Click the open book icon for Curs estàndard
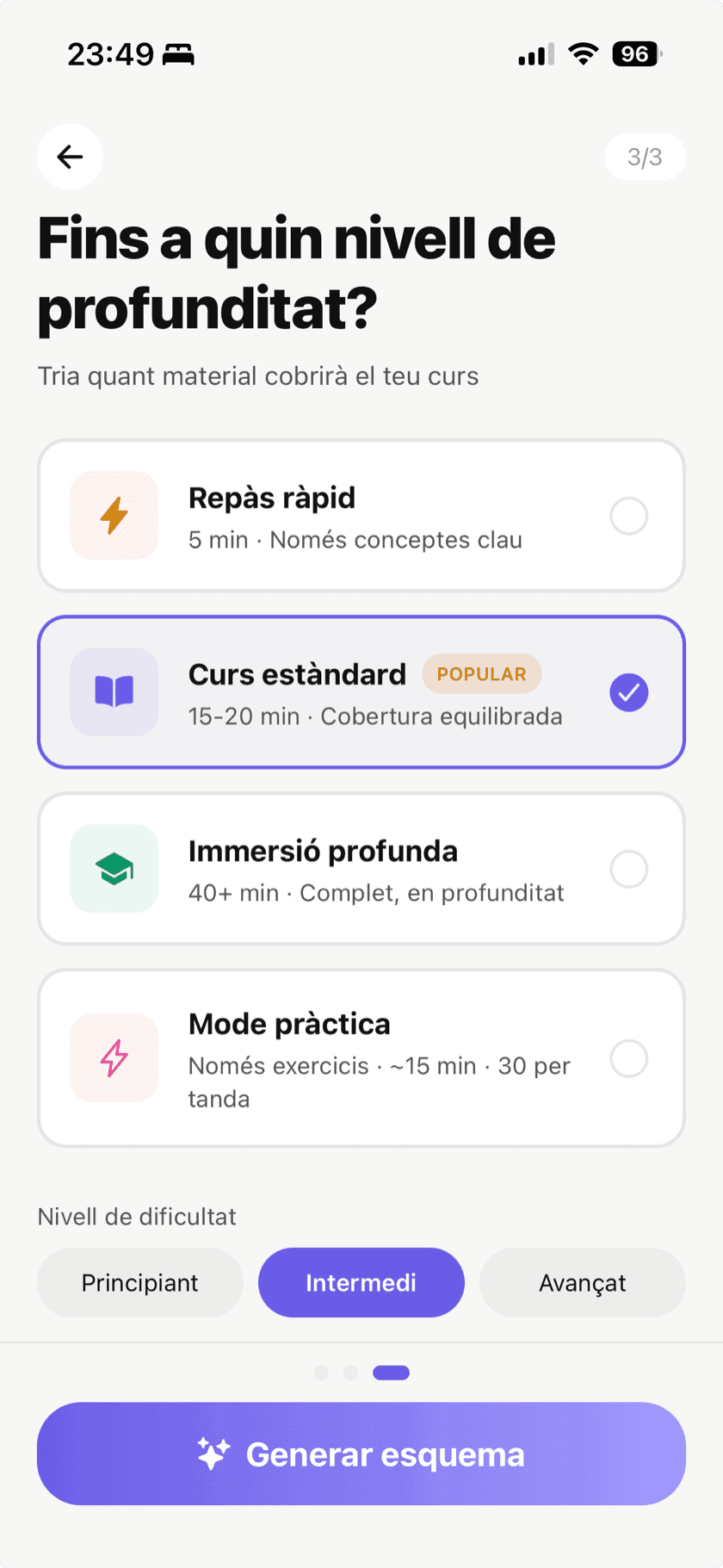This screenshot has width=723, height=1568. coord(114,691)
